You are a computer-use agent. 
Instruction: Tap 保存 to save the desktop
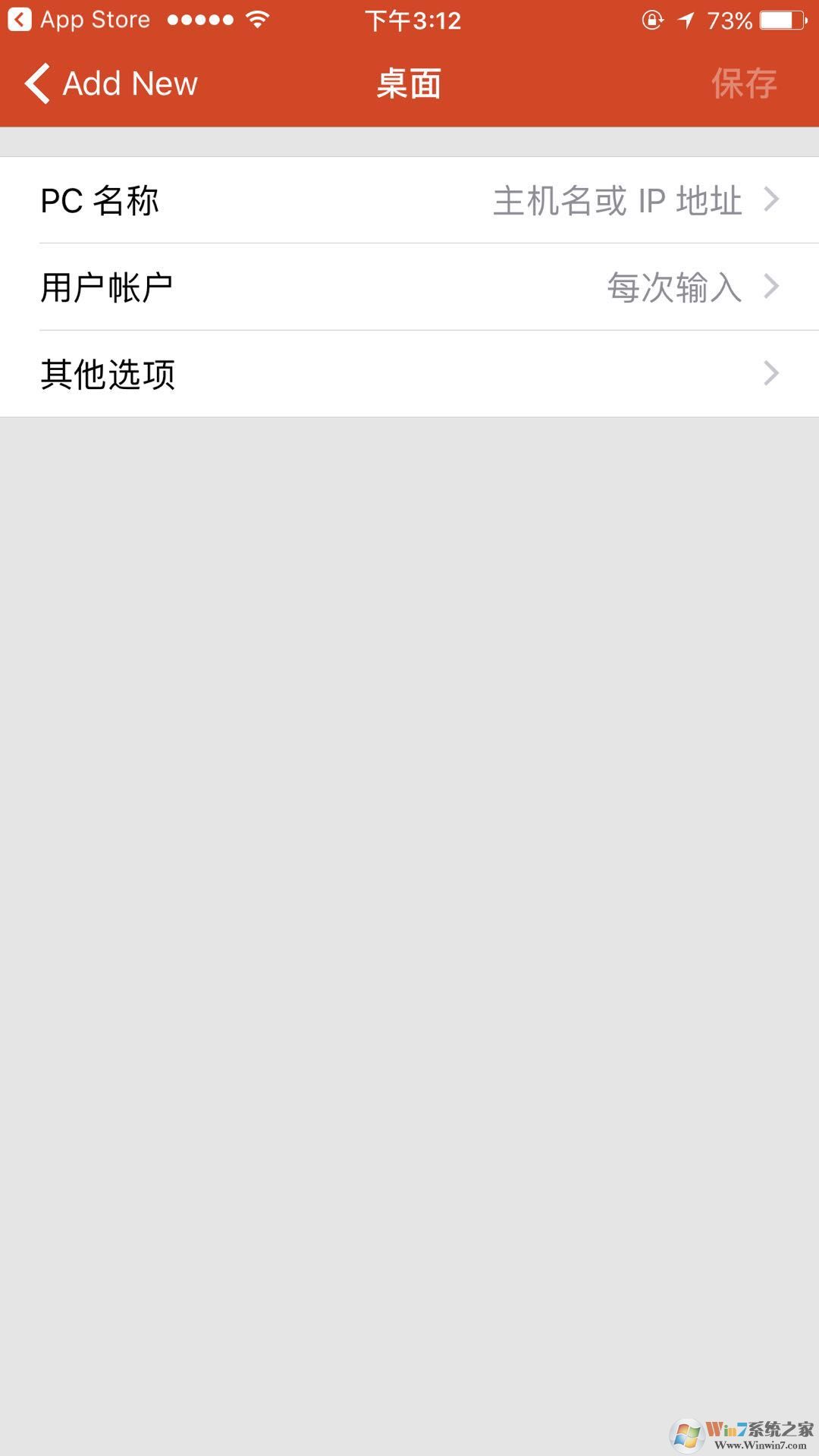pyautogui.click(x=743, y=83)
